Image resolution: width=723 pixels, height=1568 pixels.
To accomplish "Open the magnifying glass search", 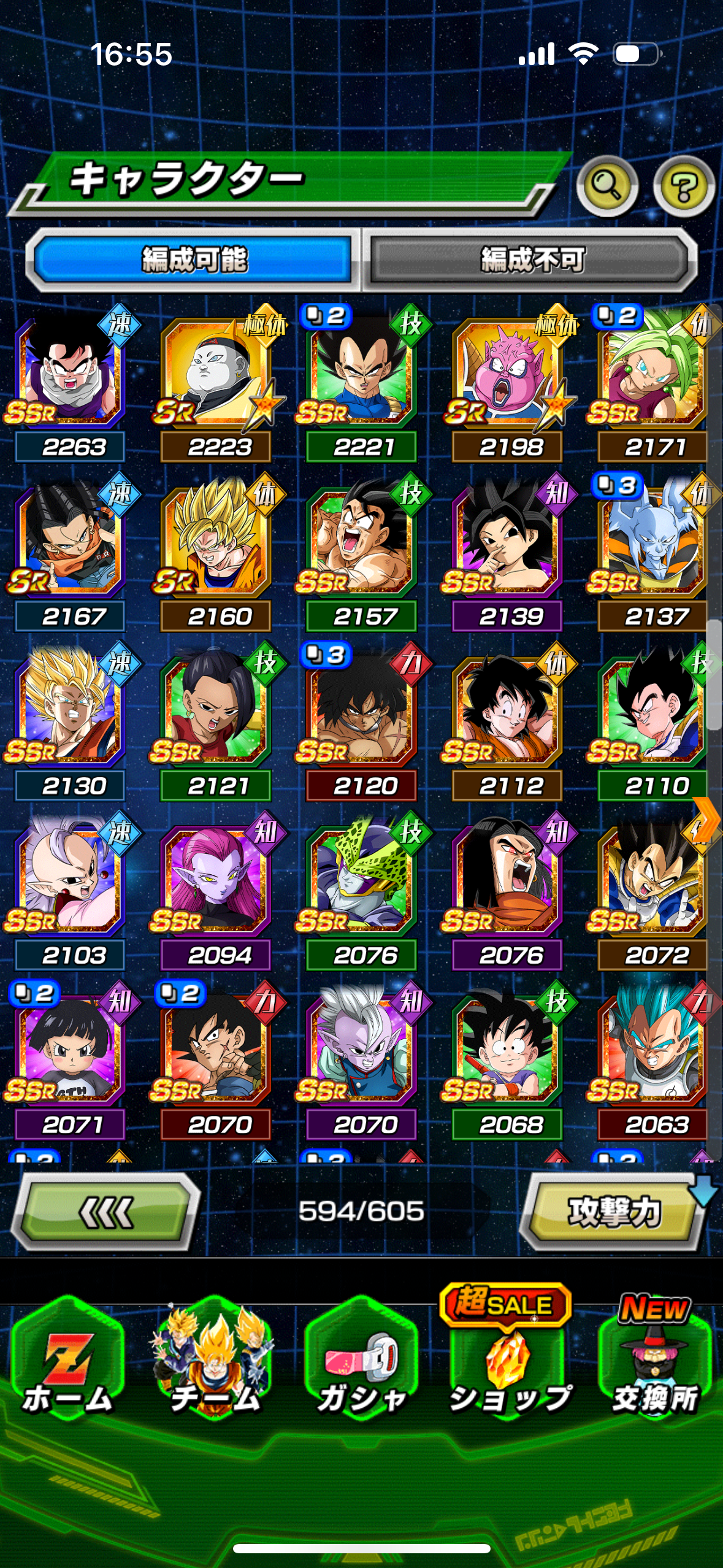I will [x=606, y=185].
